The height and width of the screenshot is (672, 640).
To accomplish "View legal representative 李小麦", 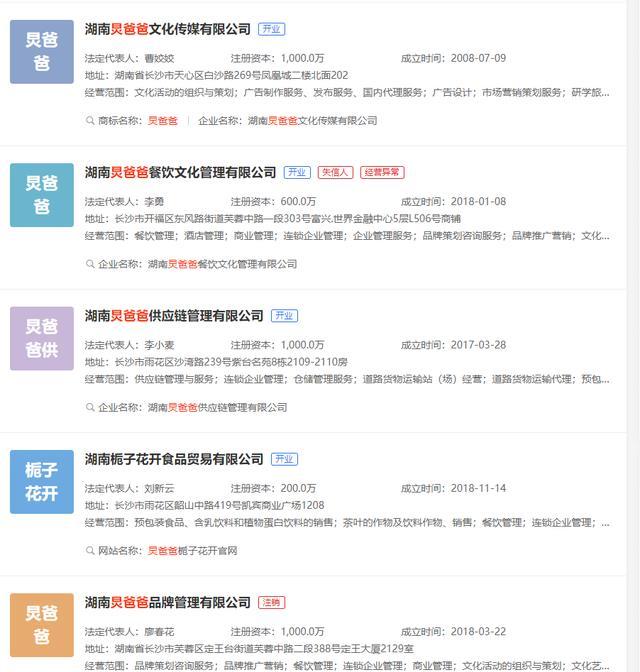I will tap(159, 345).
